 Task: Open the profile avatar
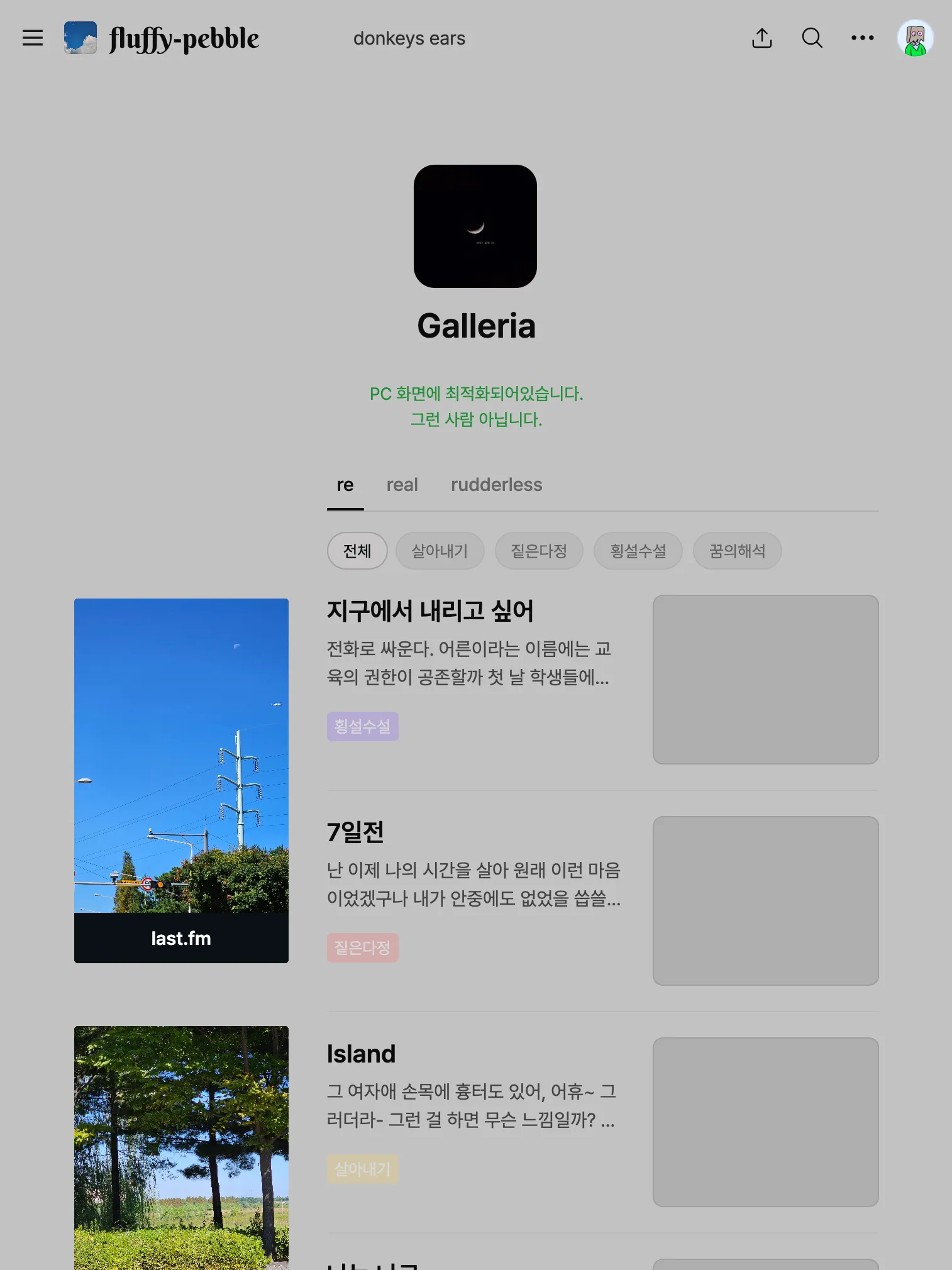click(915, 38)
